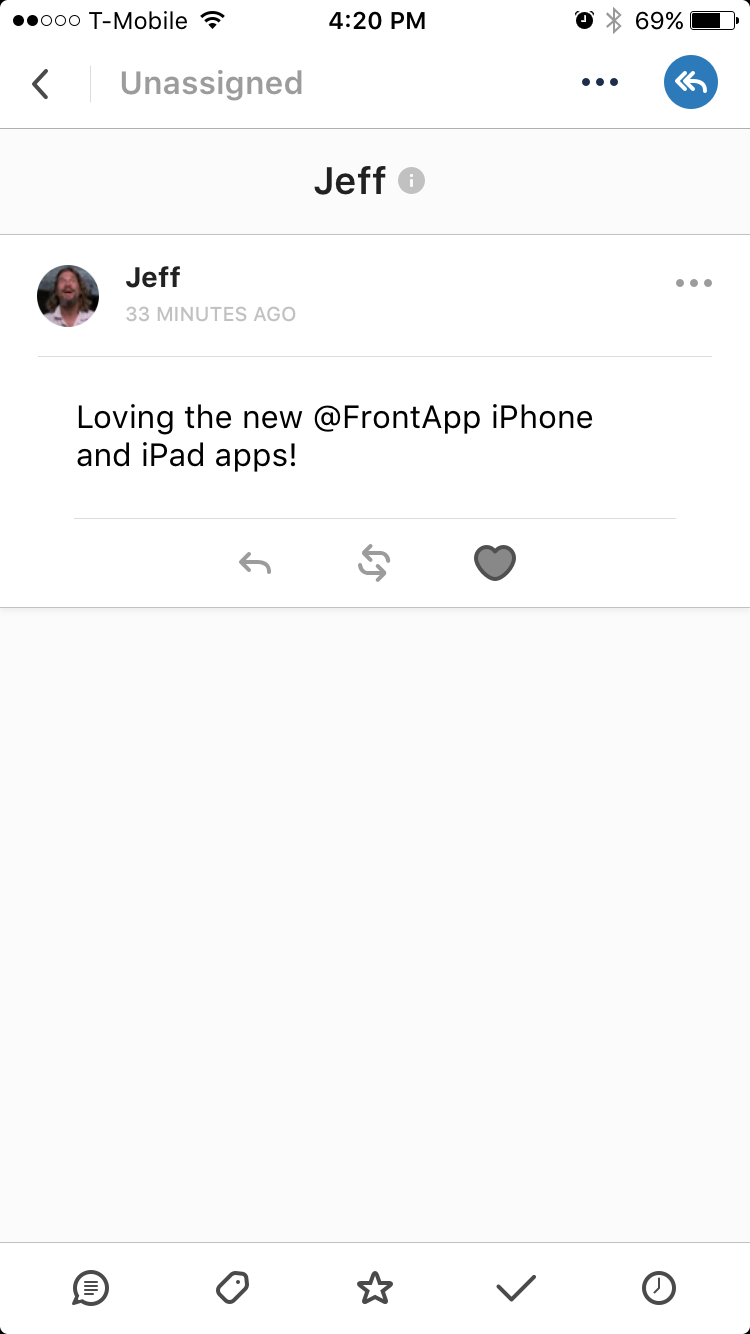The height and width of the screenshot is (1334, 750).
Task: Open the conversation options in the top bar
Action: tap(600, 83)
